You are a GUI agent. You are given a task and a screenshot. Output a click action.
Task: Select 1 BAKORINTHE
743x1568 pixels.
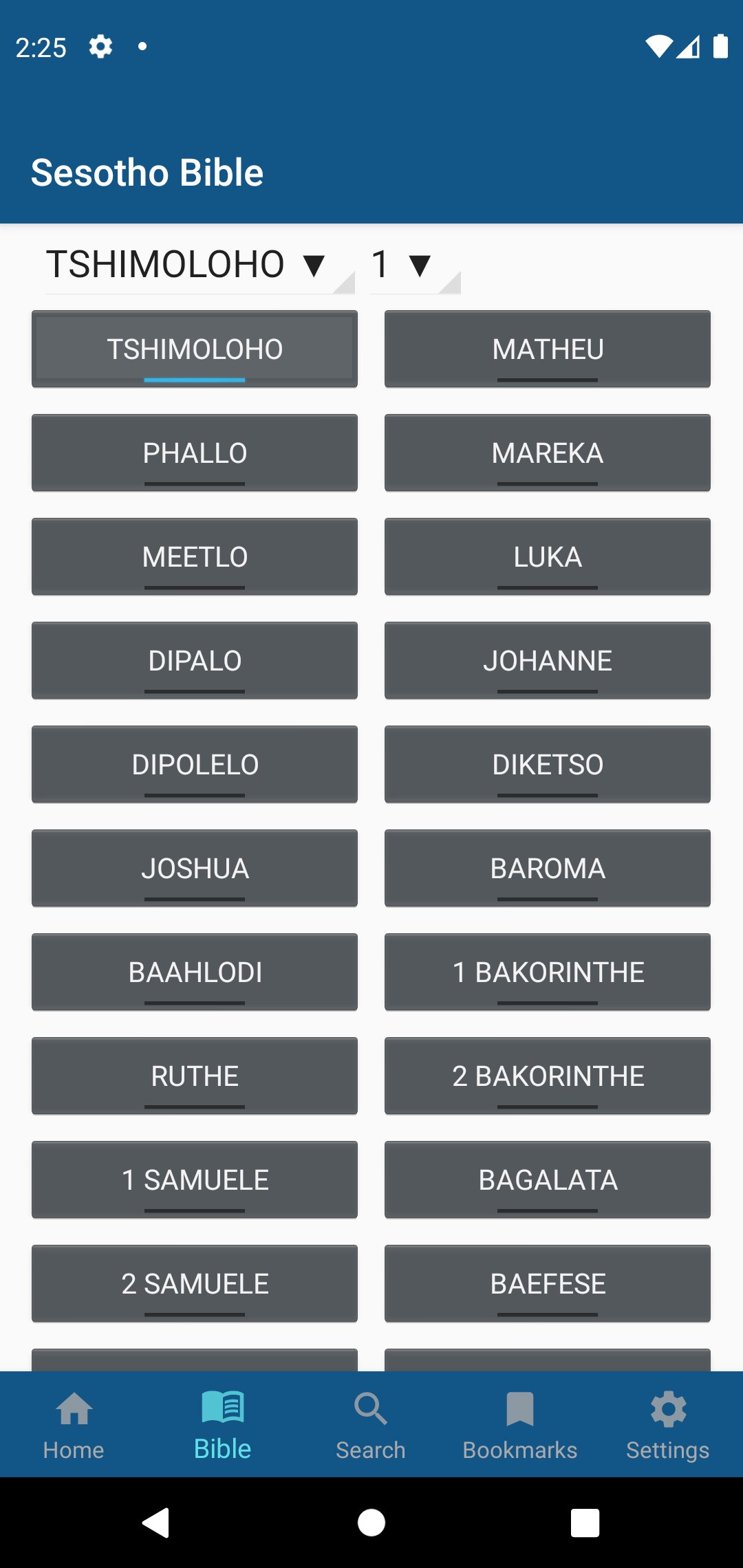click(x=548, y=972)
